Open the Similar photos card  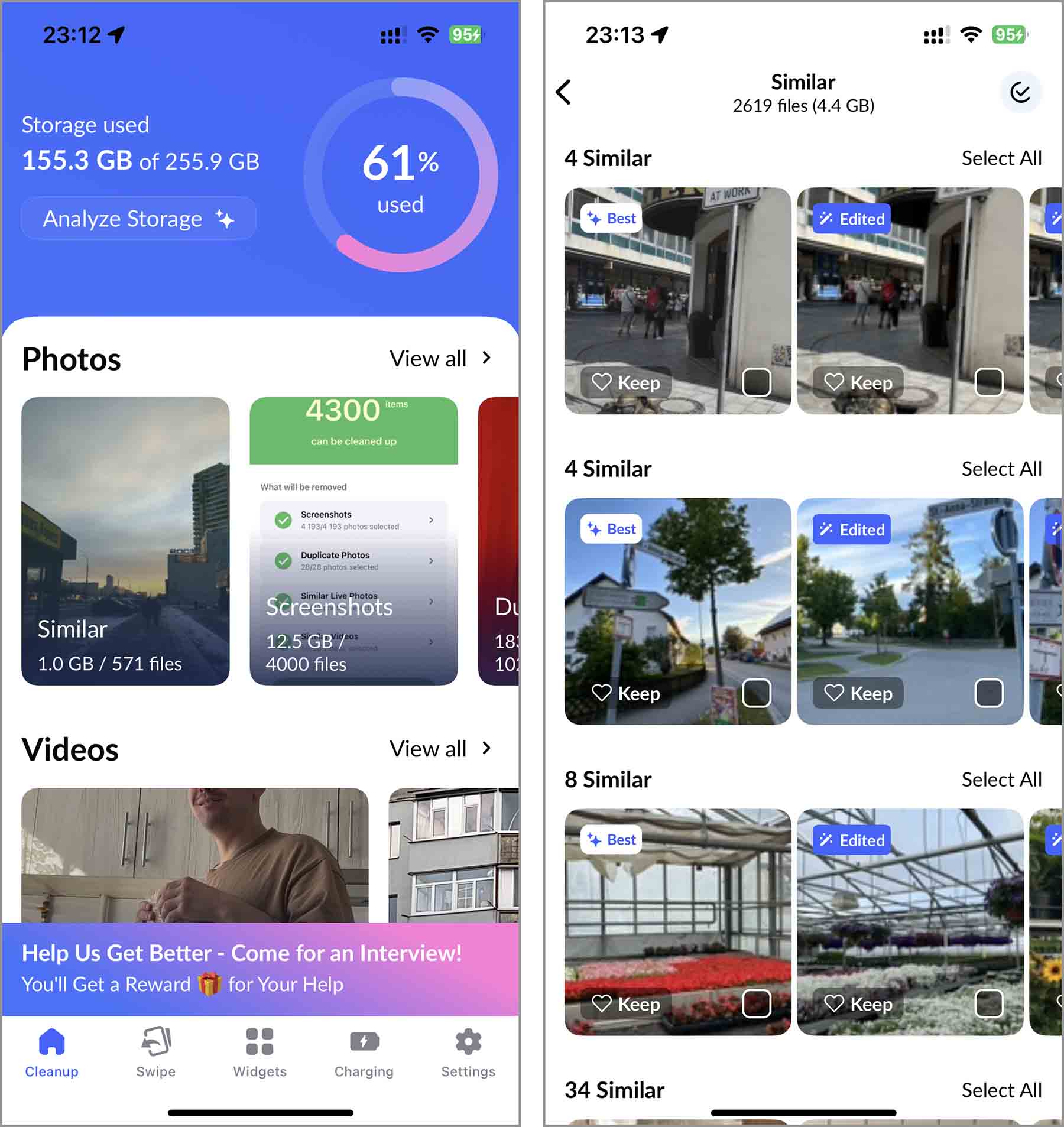coord(125,541)
